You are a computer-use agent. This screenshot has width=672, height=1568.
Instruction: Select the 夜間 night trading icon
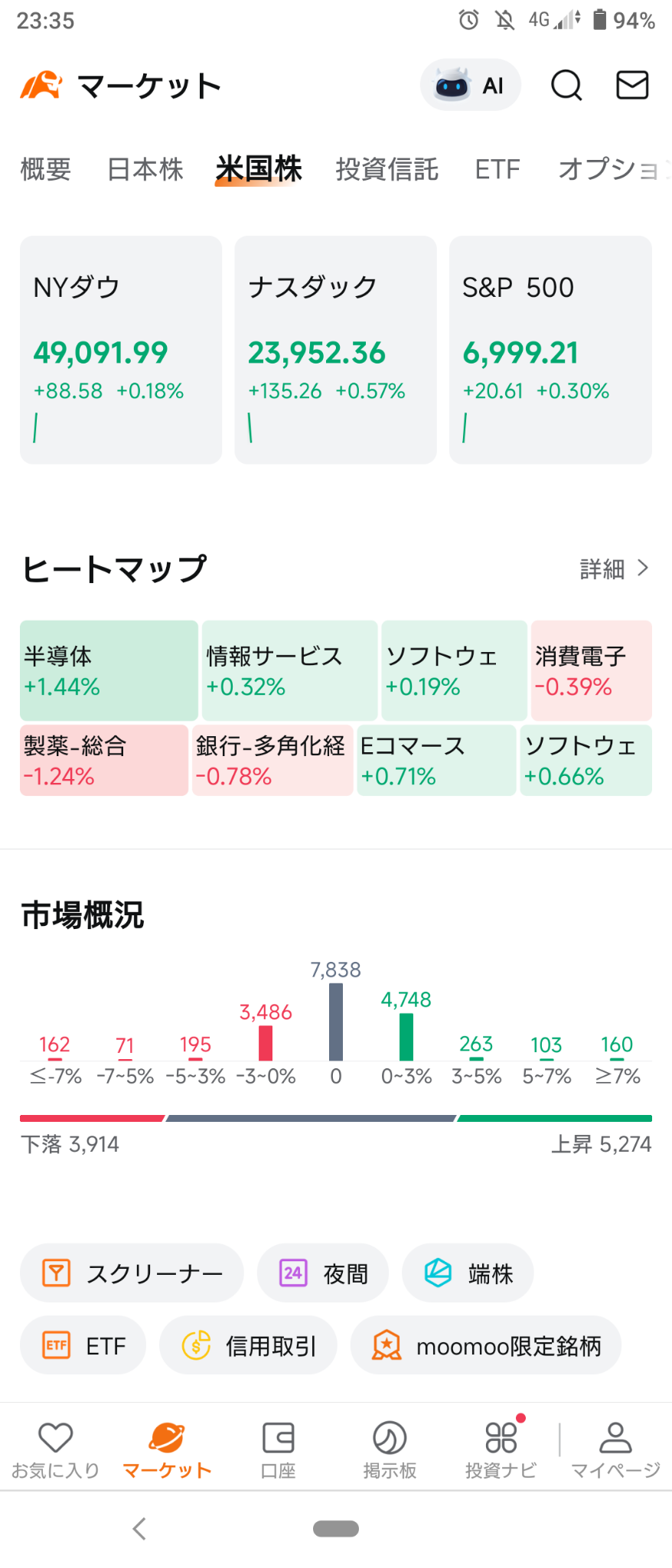click(321, 1273)
